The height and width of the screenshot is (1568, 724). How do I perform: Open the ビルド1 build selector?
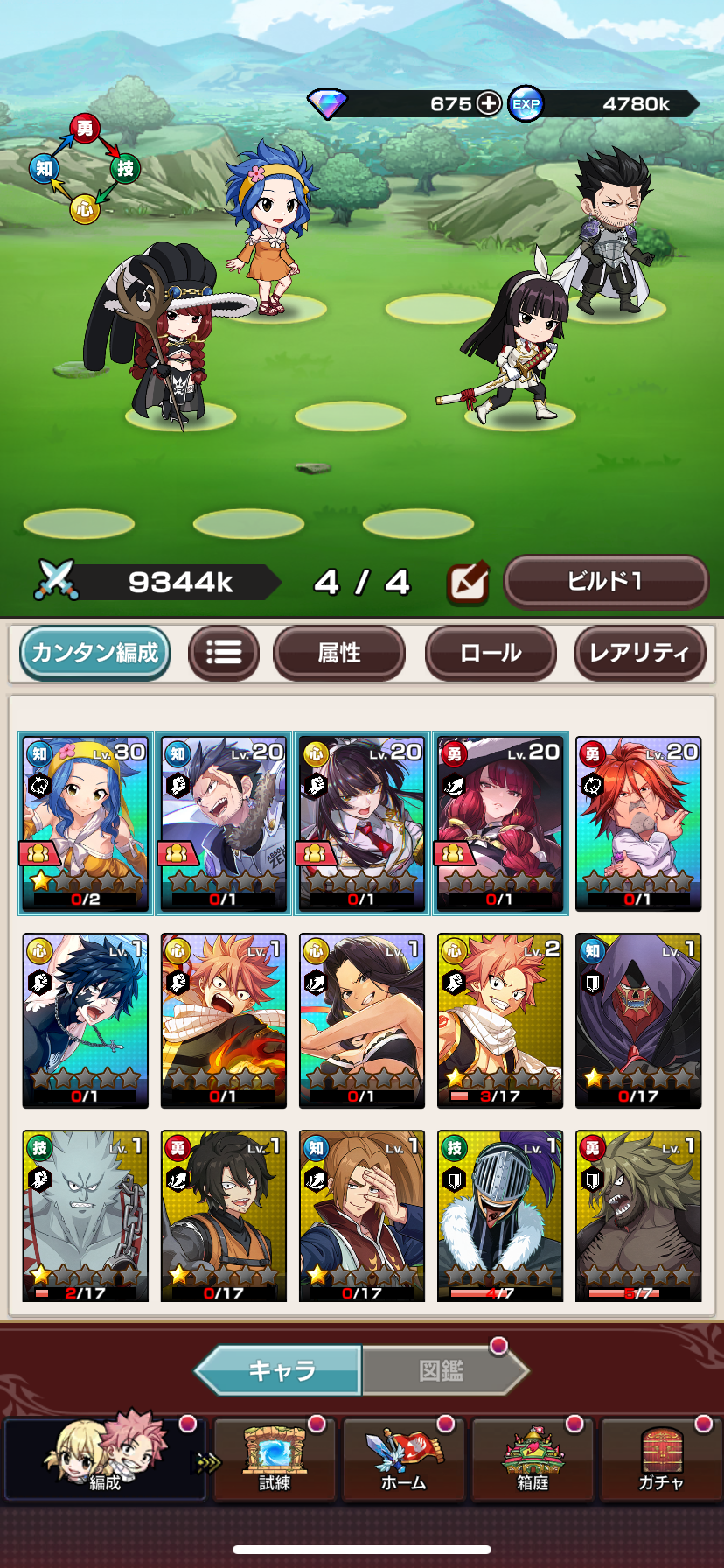pos(605,582)
